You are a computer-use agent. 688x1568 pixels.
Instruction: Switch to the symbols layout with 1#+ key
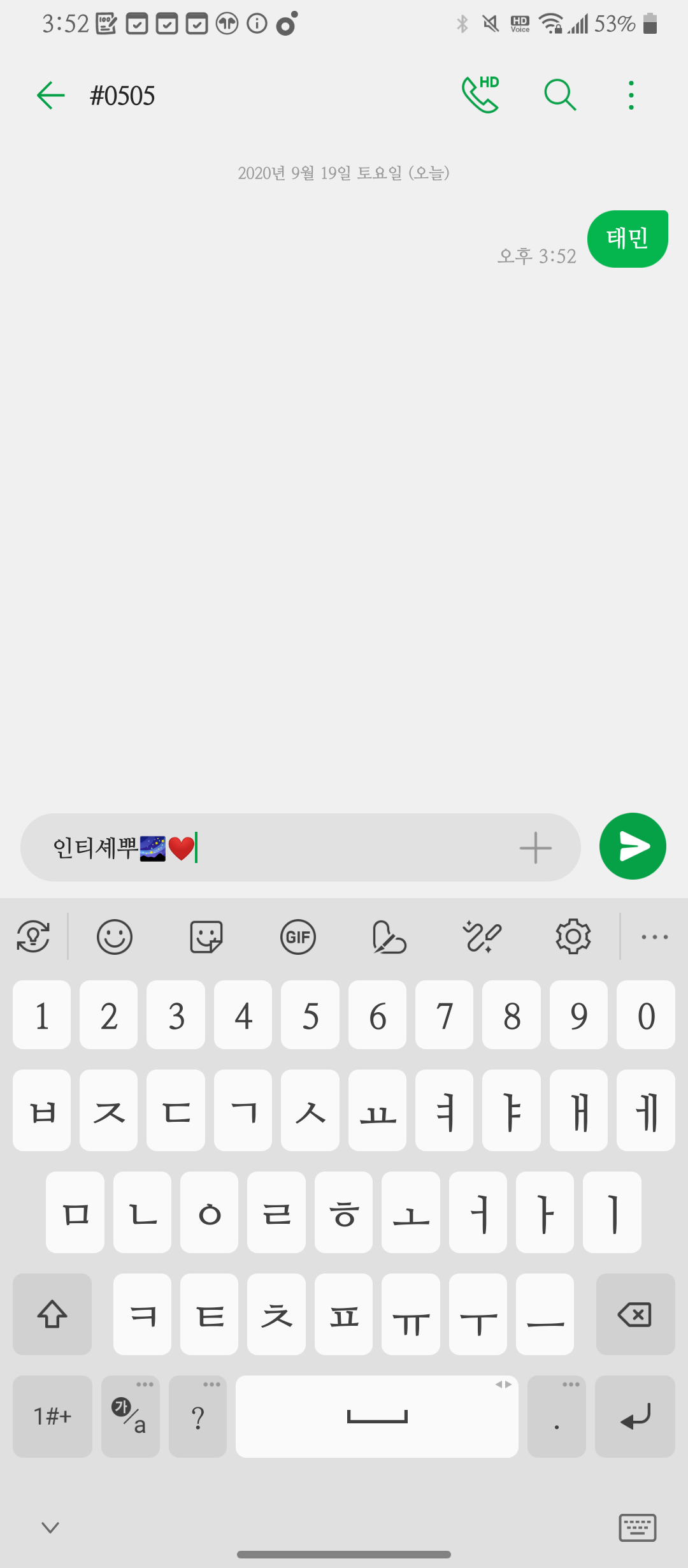pyautogui.click(x=52, y=1416)
